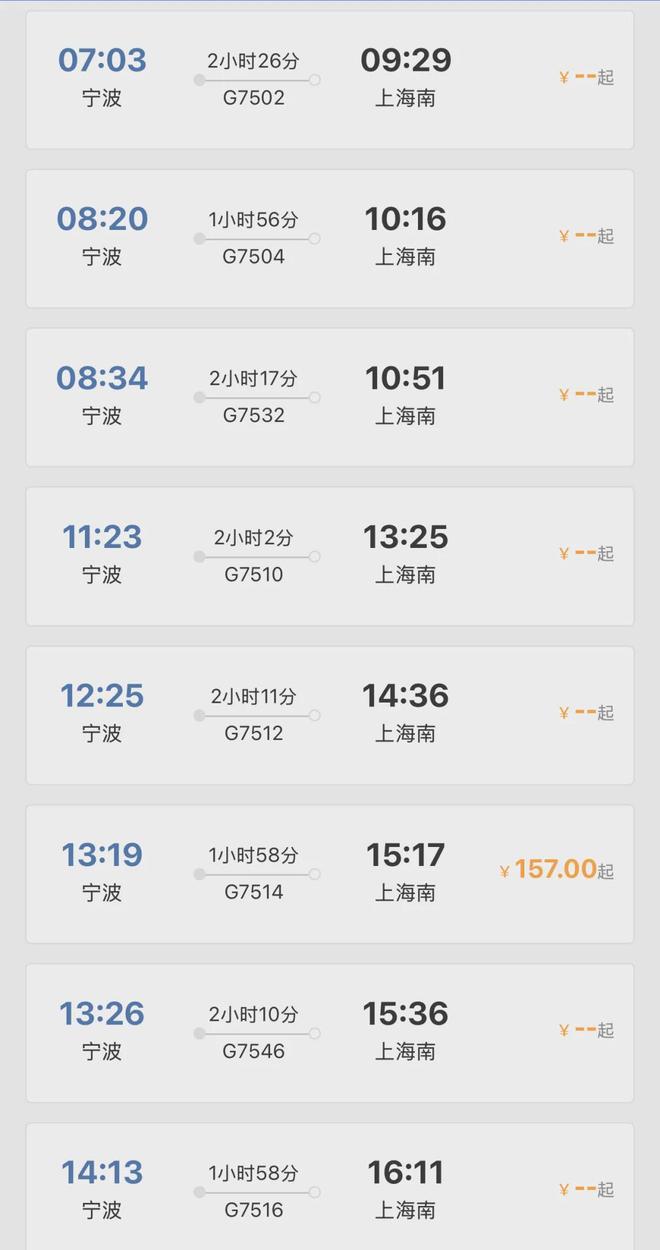Open the G7512 train card at 12:25
This screenshot has width=660, height=1250.
click(330, 715)
